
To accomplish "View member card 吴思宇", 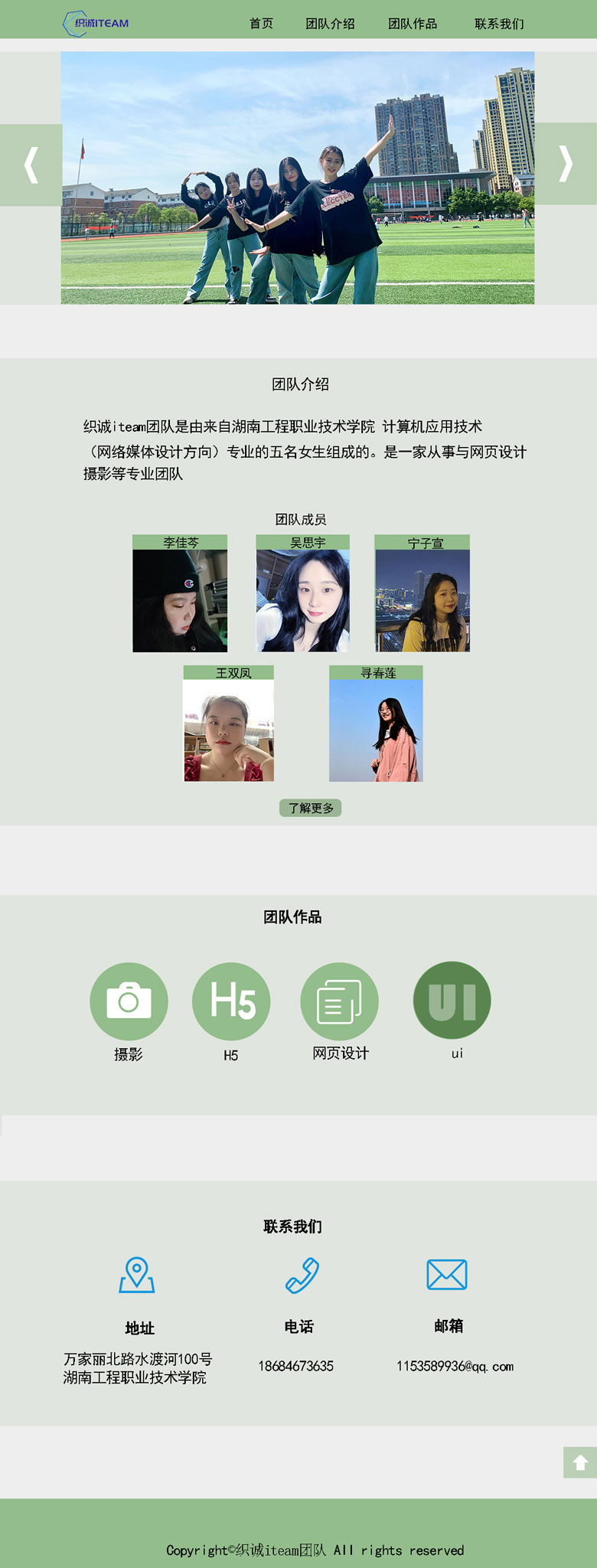I will point(302,594).
